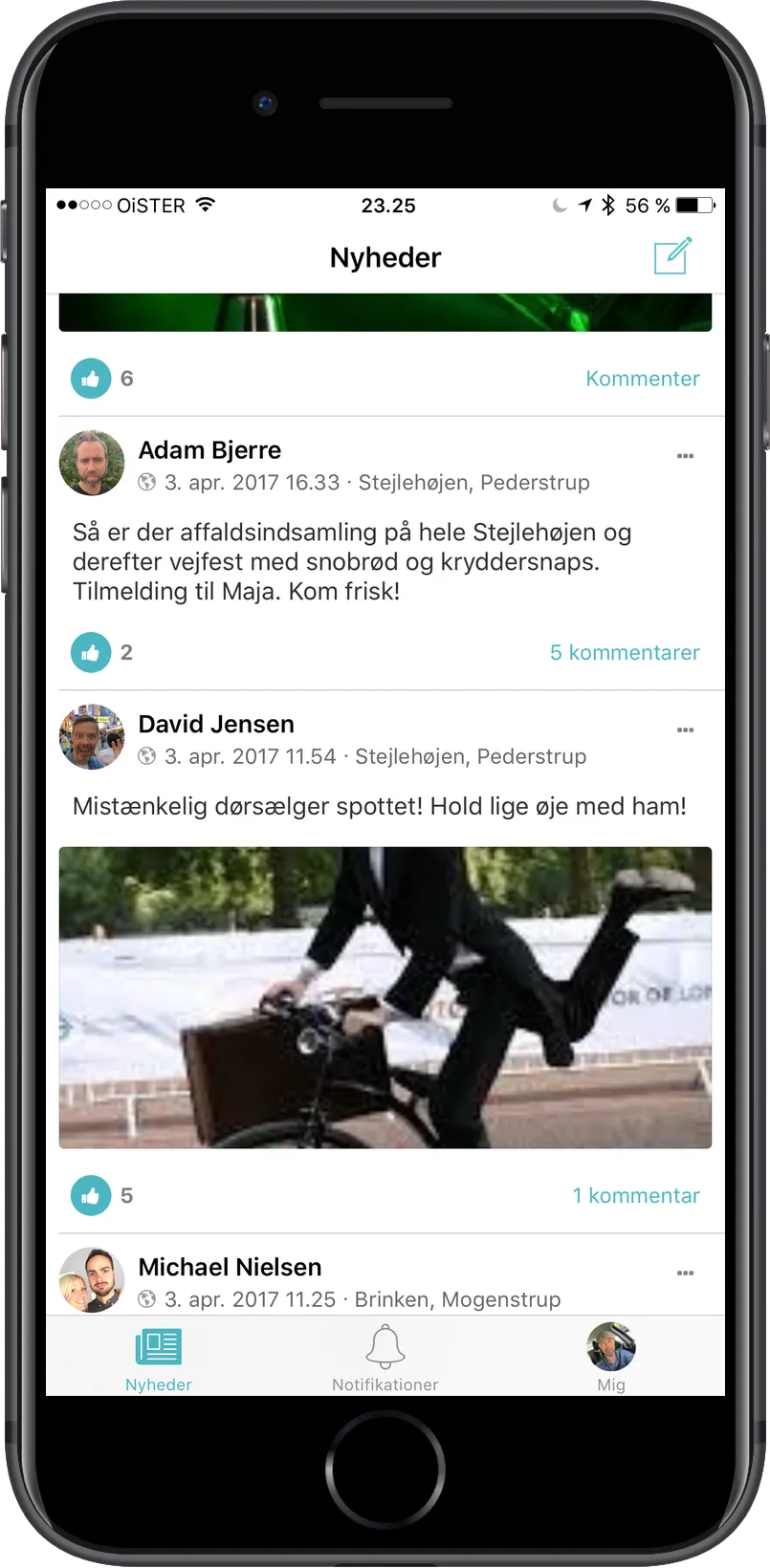Like the top post with 6 likes
Image resolution: width=770 pixels, height=1568 pixels.
click(x=91, y=379)
